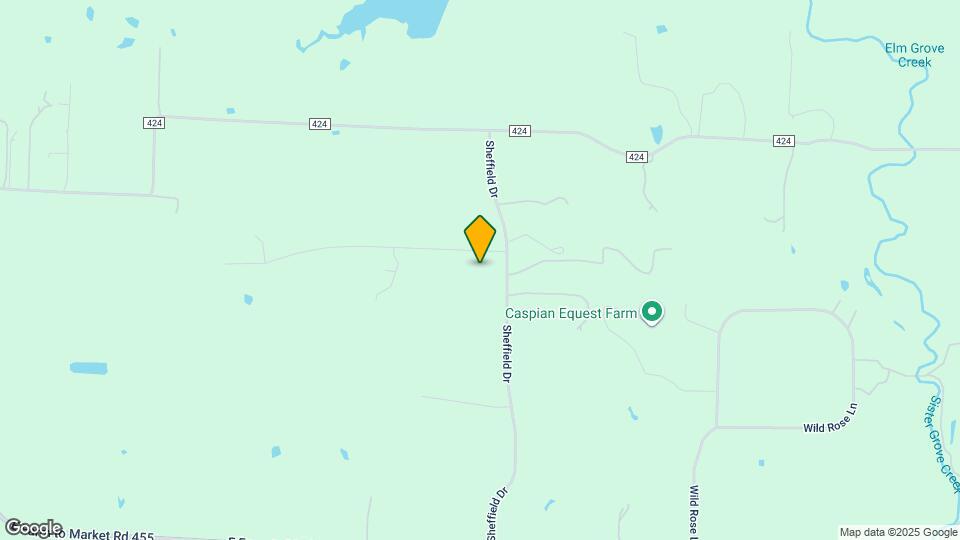Image resolution: width=960 pixels, height=540 pixels.
Task: Open the Caspian Equest Farm place pin
Action: point(652,313)
